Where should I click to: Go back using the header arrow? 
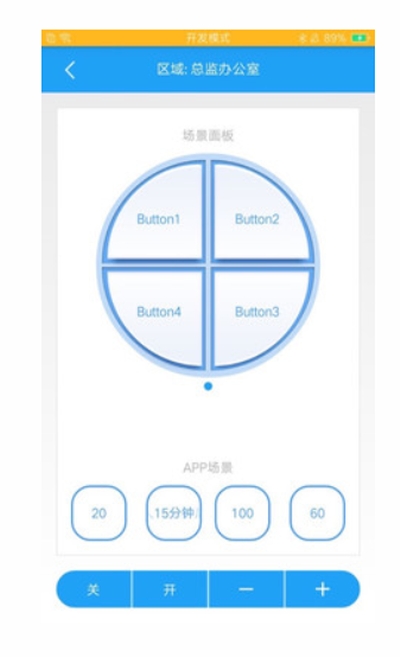pyautogui.click(x=70, y=70)
